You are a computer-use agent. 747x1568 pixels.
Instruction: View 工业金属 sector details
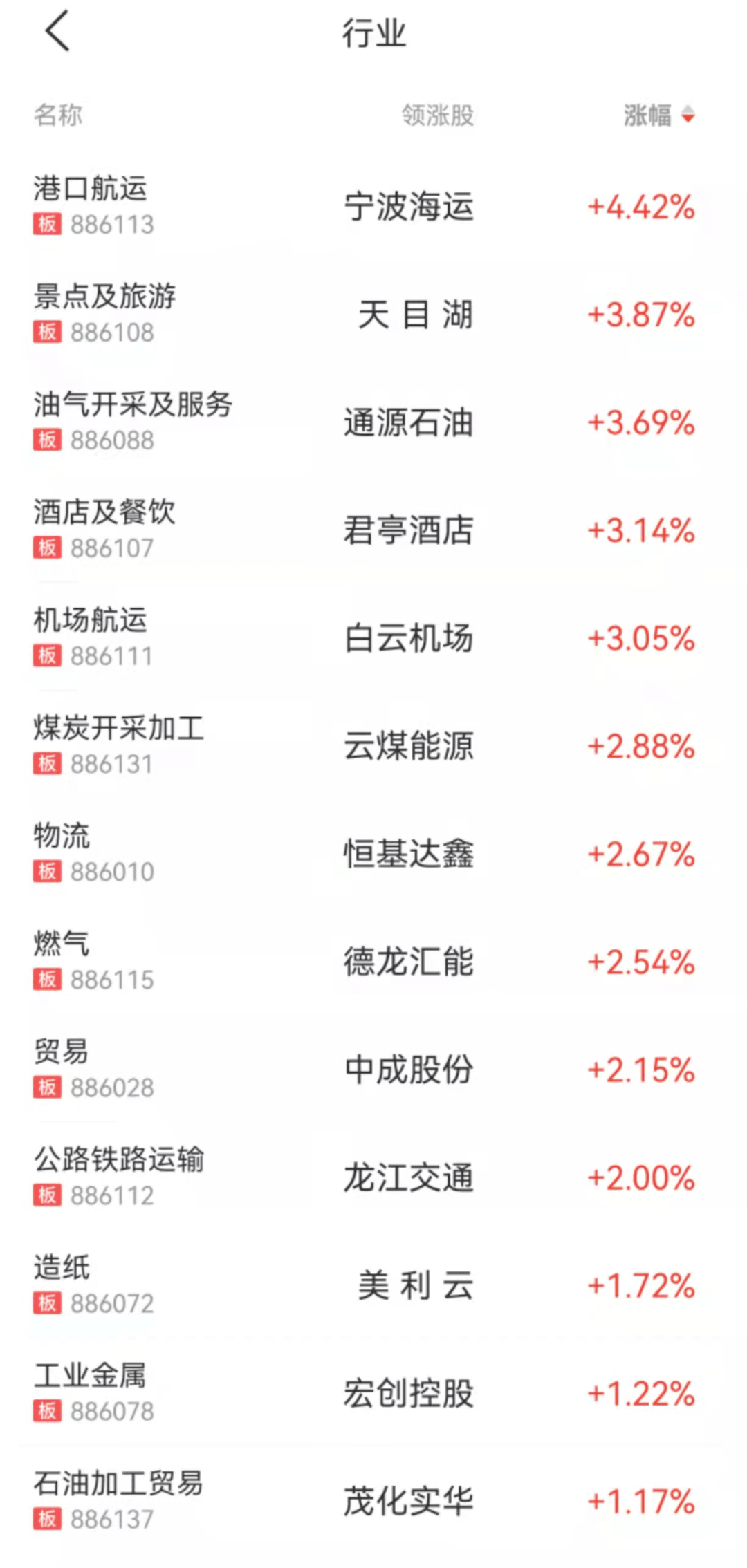[x=373, y=1392]
